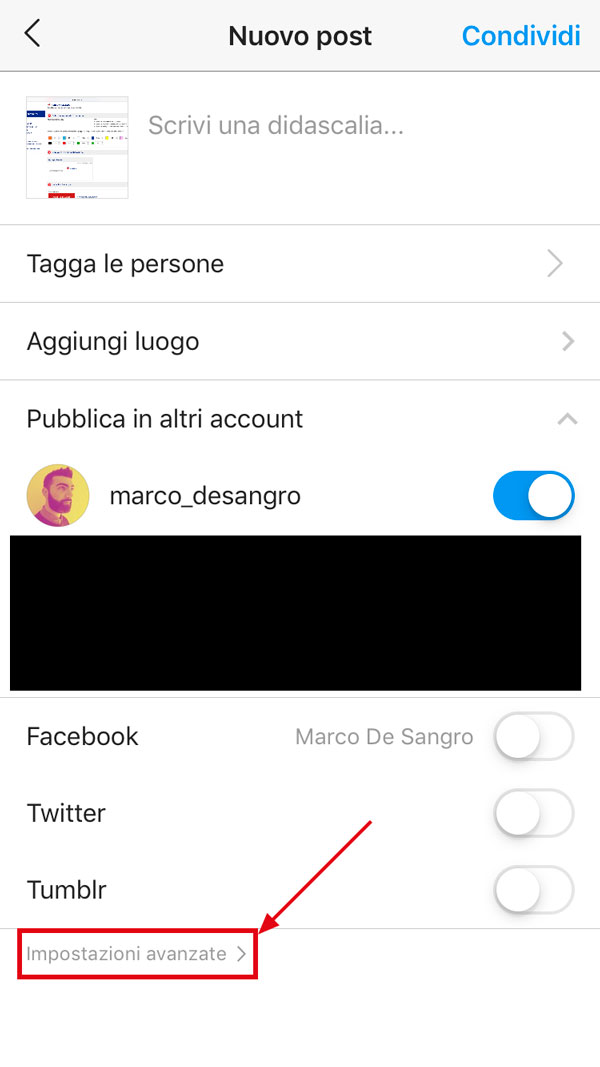The height and width of the screenshot is (1067, 600).
Task: Tap Condividi to share the post
Action: pos(520,36)
